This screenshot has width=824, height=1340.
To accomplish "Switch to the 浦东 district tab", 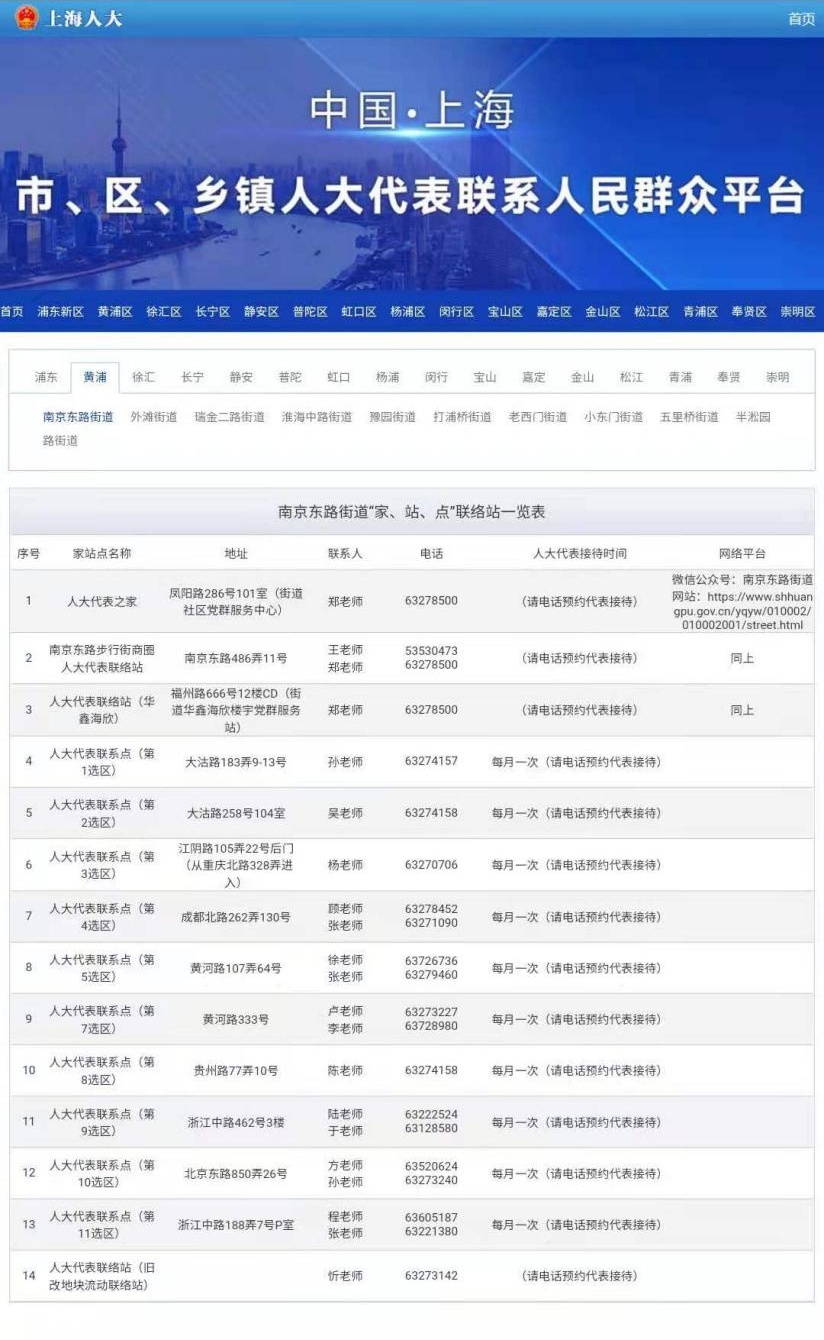I will [46, 377].
